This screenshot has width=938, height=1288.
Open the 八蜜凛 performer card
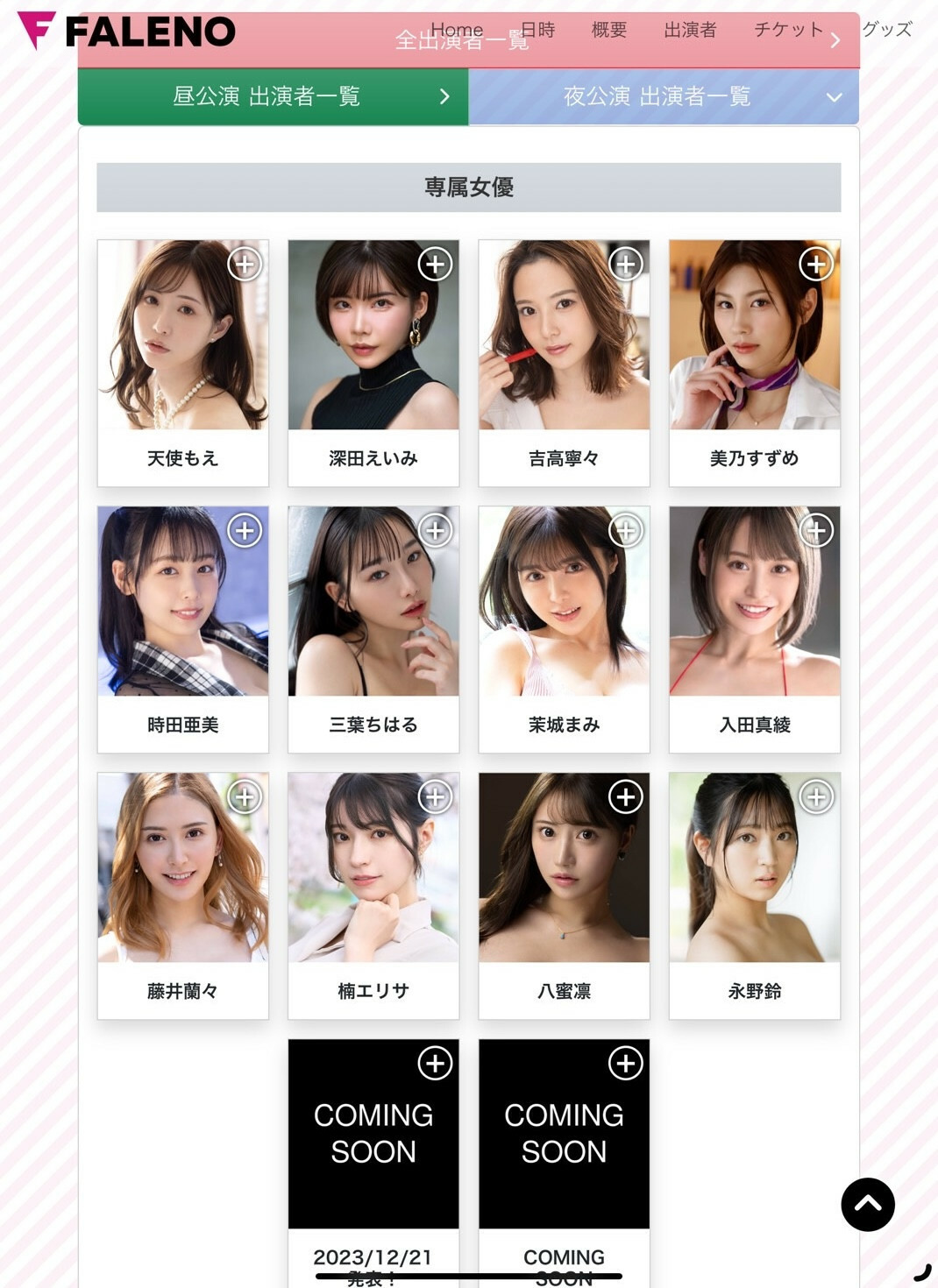click(564, 895)
